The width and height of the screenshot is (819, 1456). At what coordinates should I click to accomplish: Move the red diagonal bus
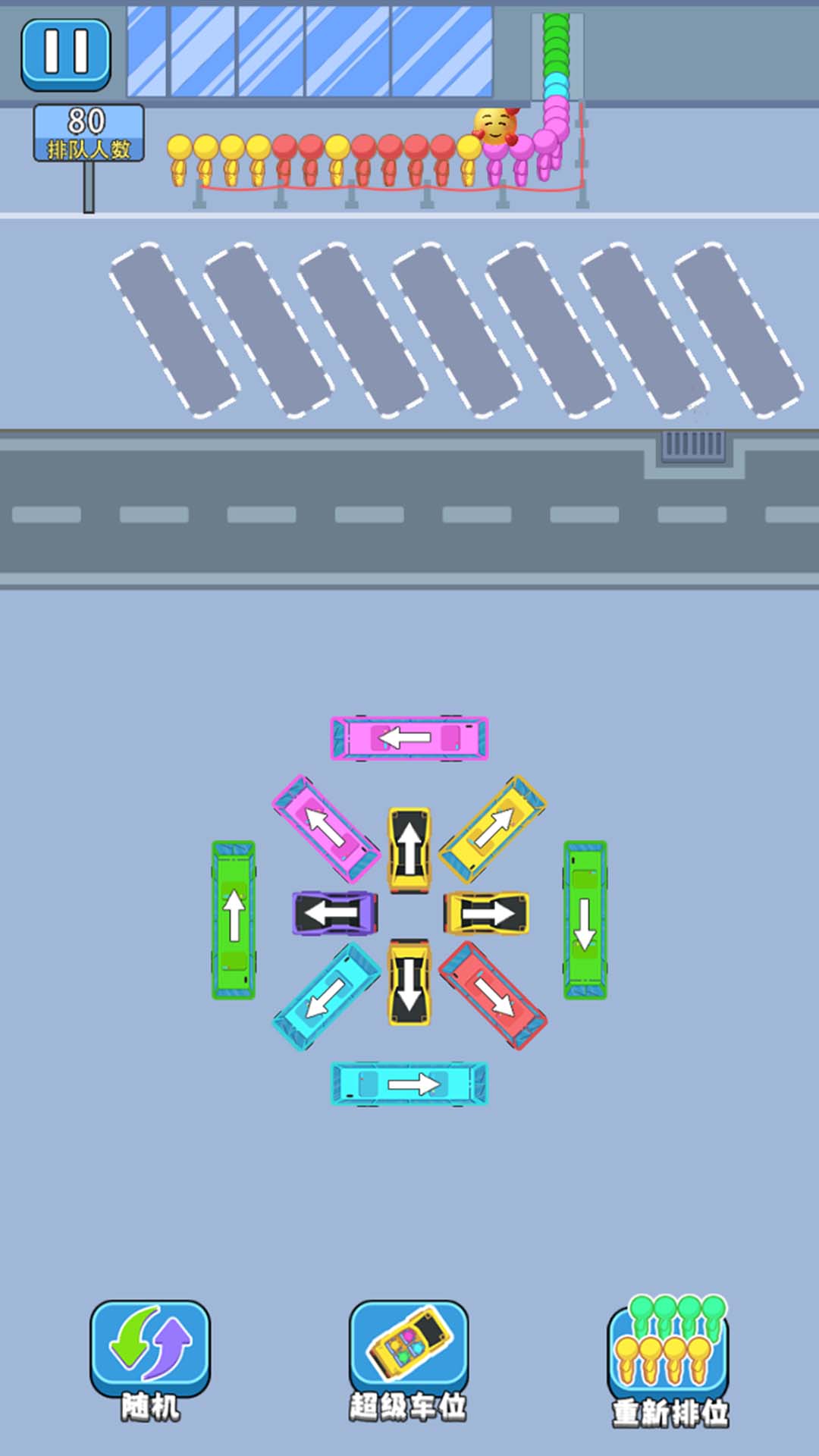point(493,995)
